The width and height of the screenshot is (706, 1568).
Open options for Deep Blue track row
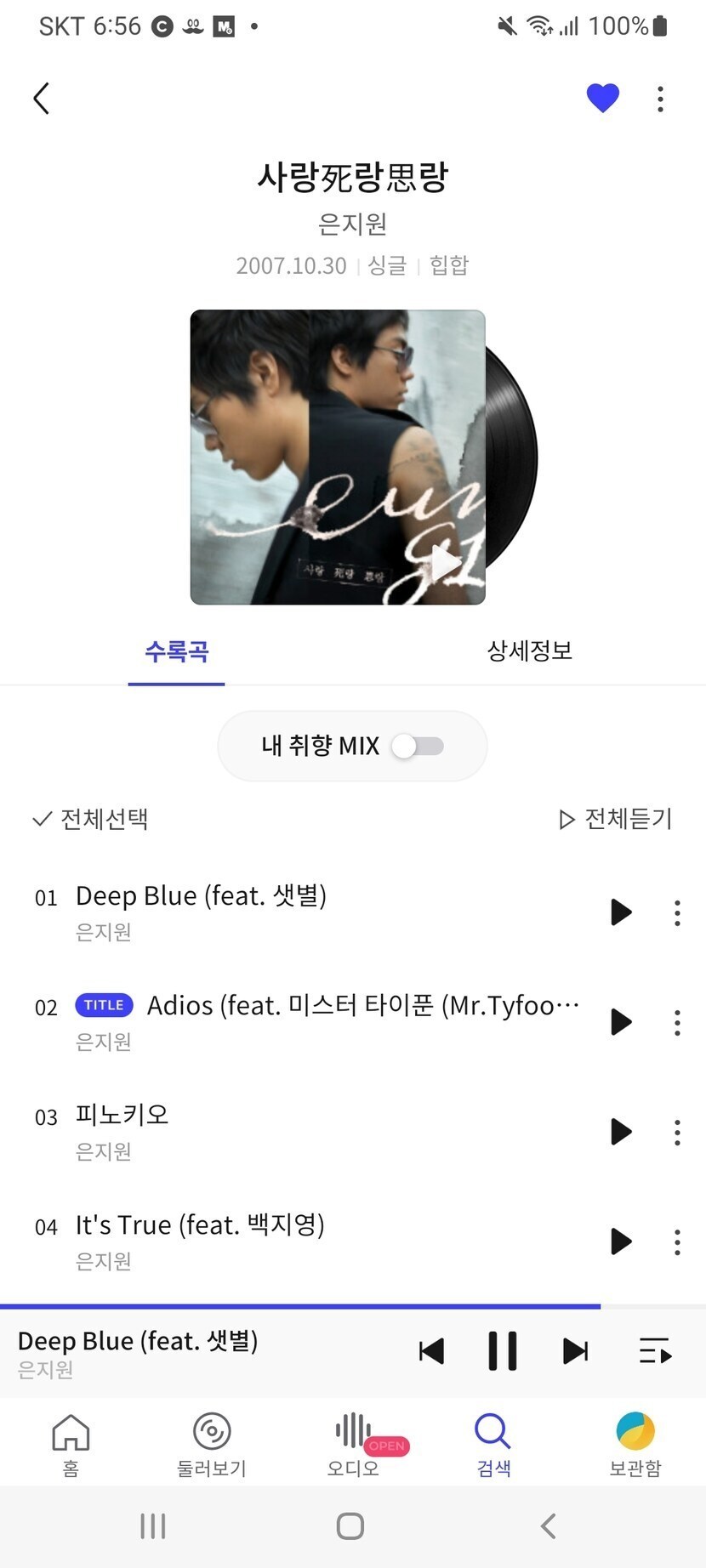coord(677,912)
